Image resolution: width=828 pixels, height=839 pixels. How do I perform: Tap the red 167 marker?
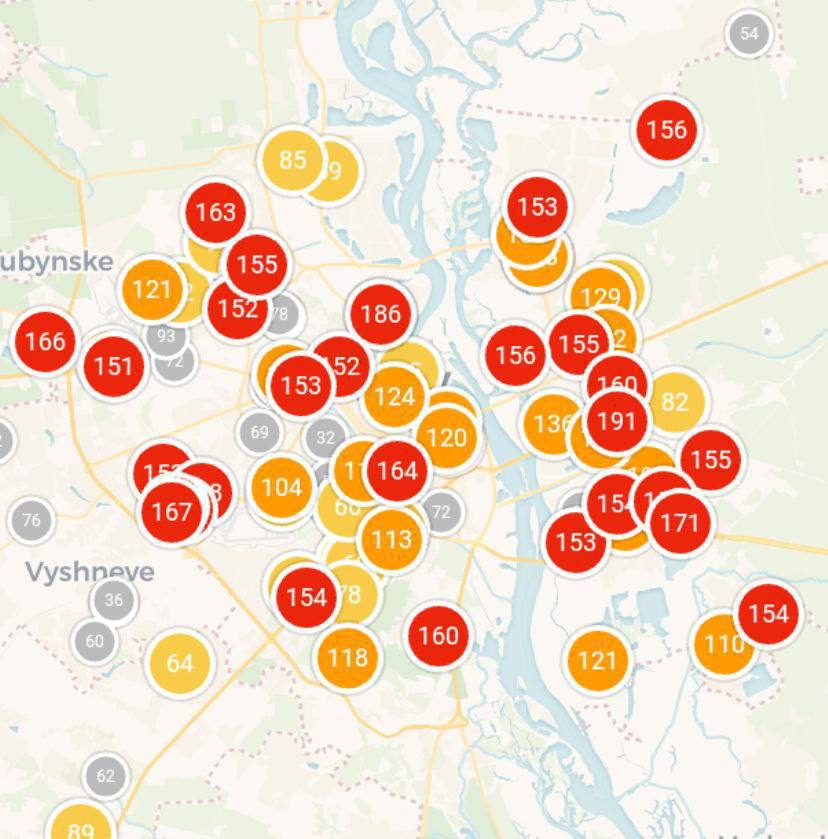pos(171,513)
